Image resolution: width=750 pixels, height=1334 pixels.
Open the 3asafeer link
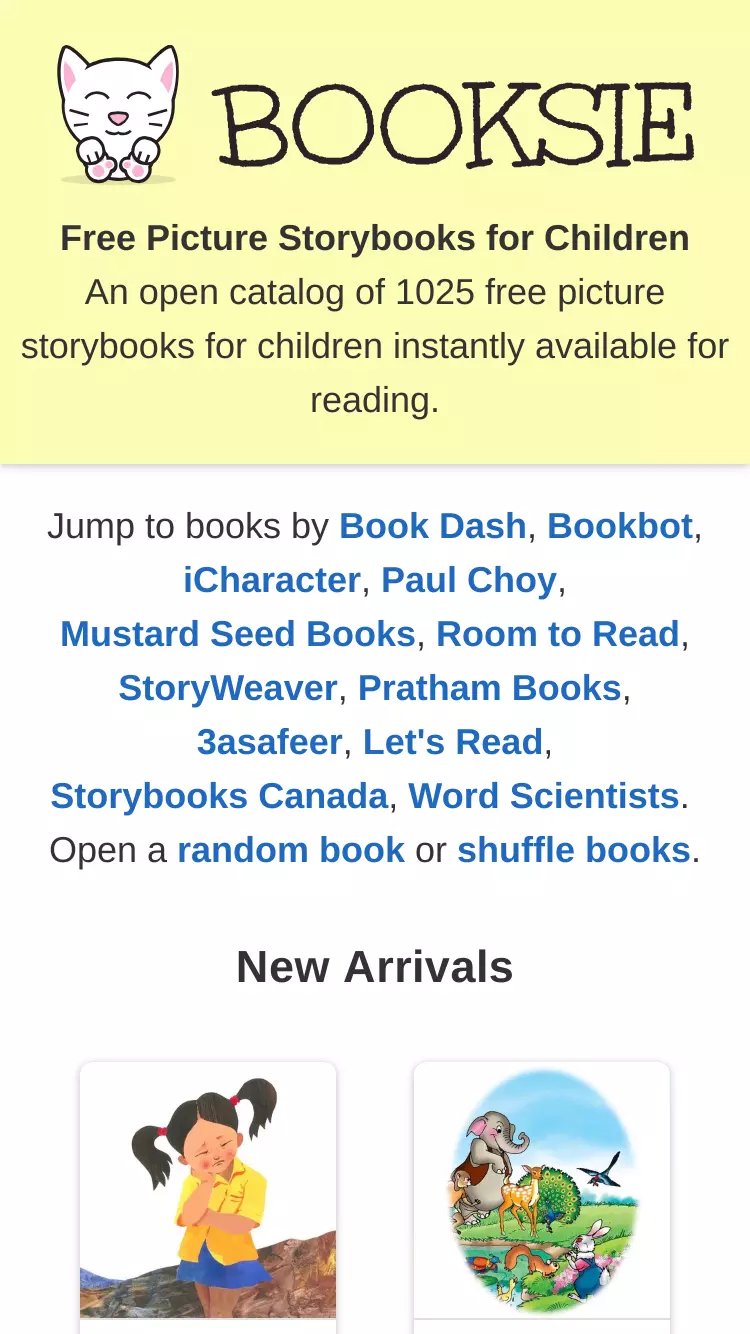270,742
